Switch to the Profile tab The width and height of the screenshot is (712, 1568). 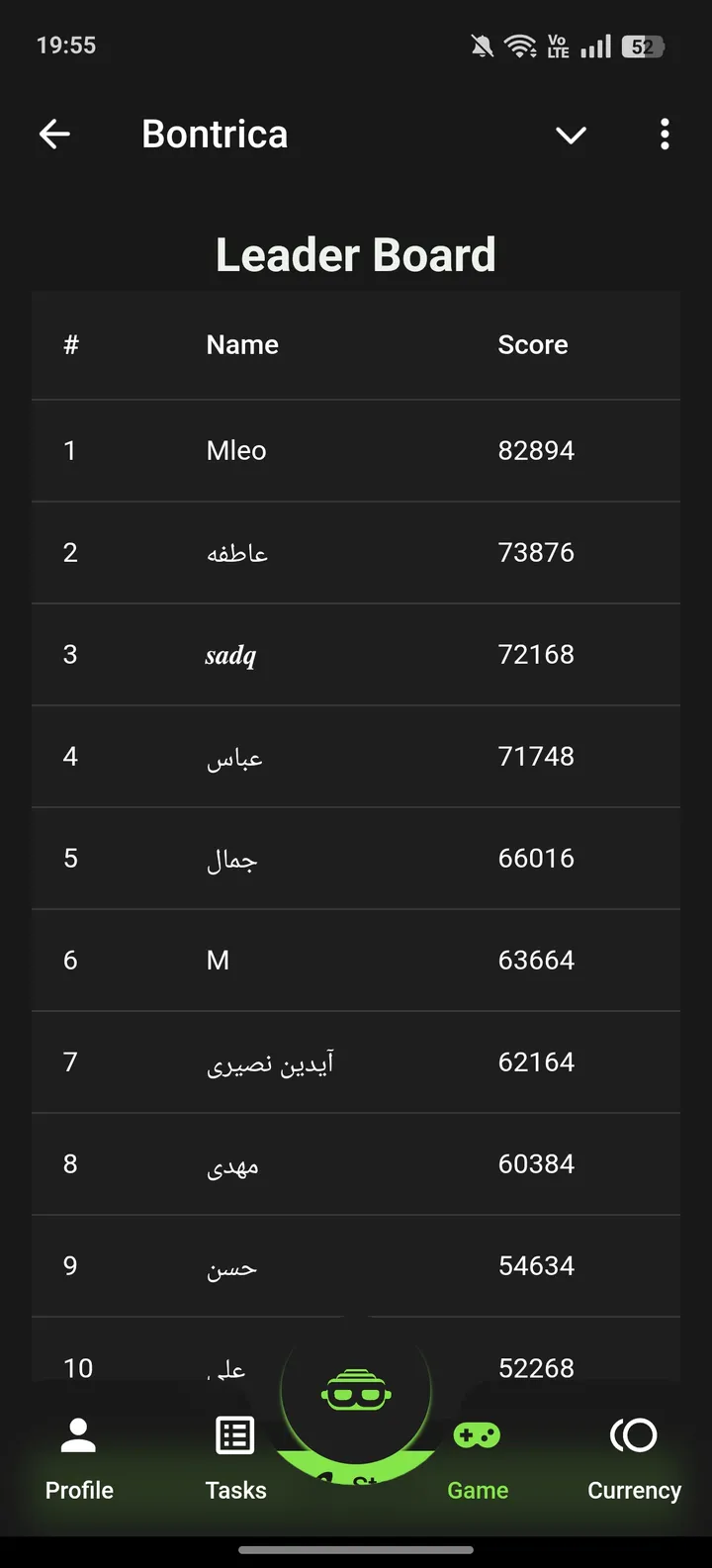[x=79, y=1455]
